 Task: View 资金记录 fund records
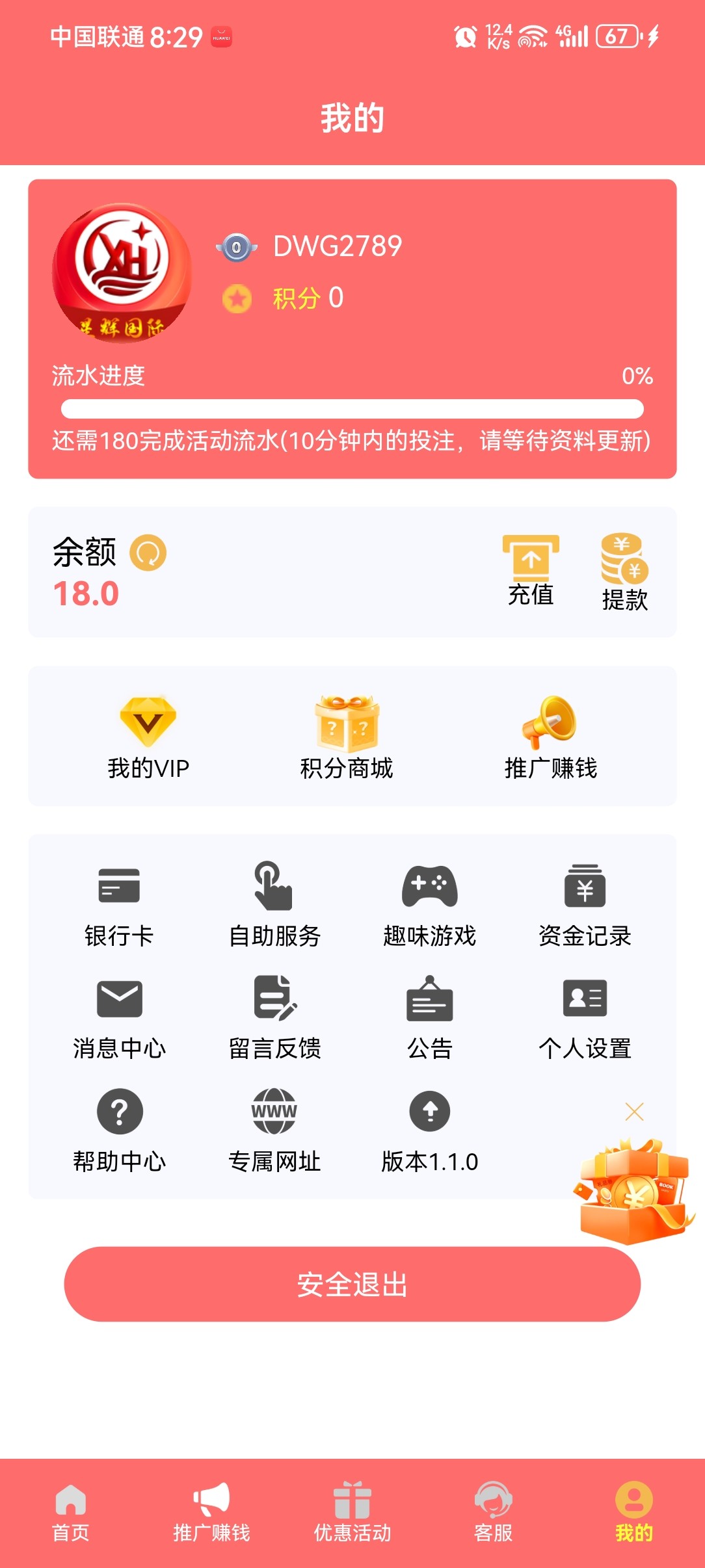[x=585, y=906]
